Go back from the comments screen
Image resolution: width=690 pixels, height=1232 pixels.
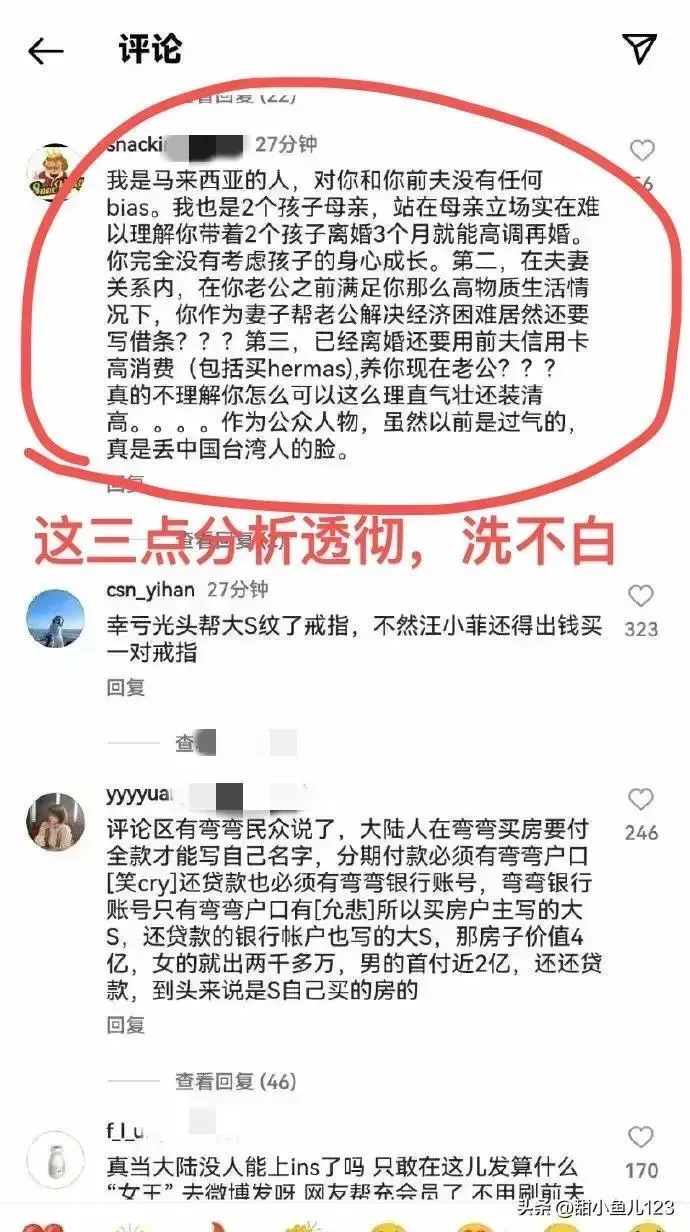45,51
